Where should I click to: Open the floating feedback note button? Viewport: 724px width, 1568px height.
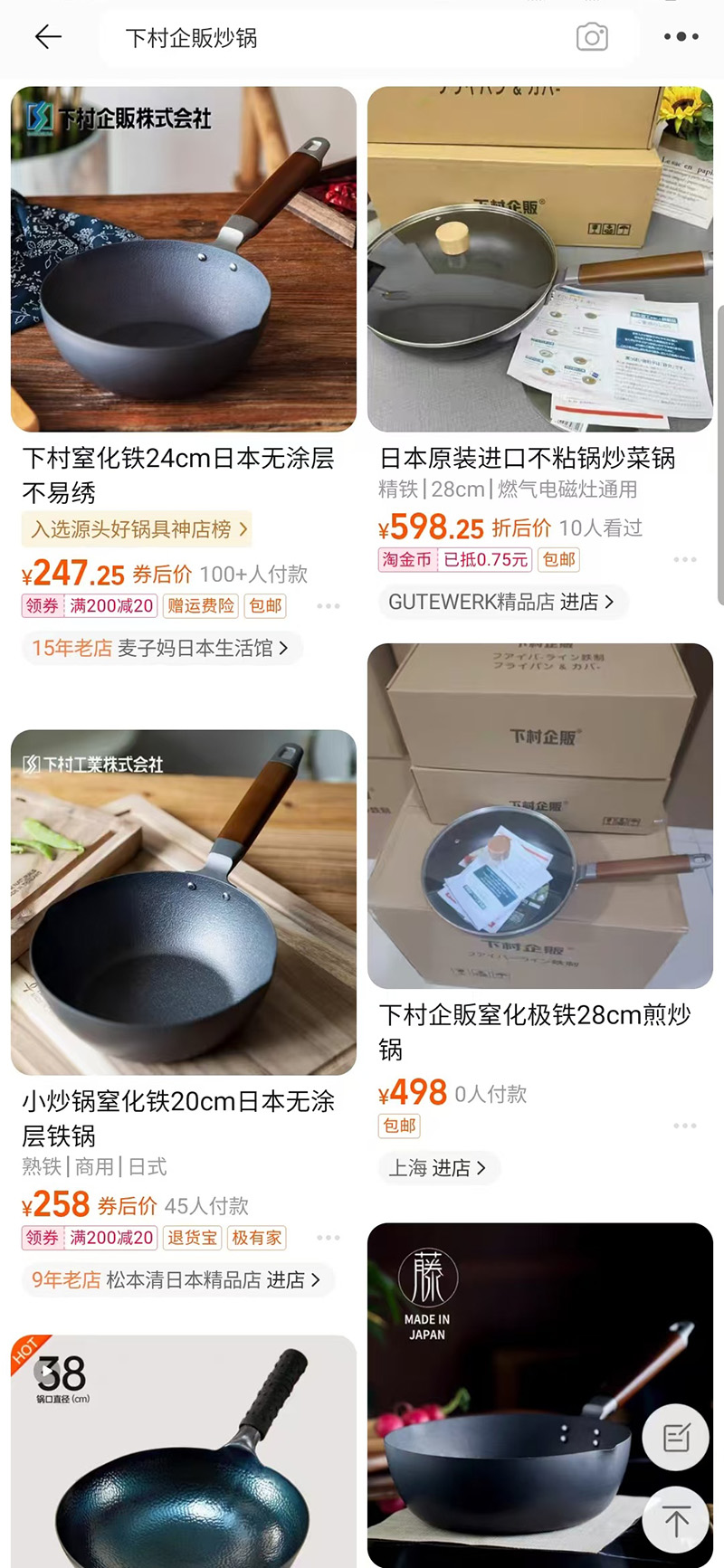coord(676,1437)
